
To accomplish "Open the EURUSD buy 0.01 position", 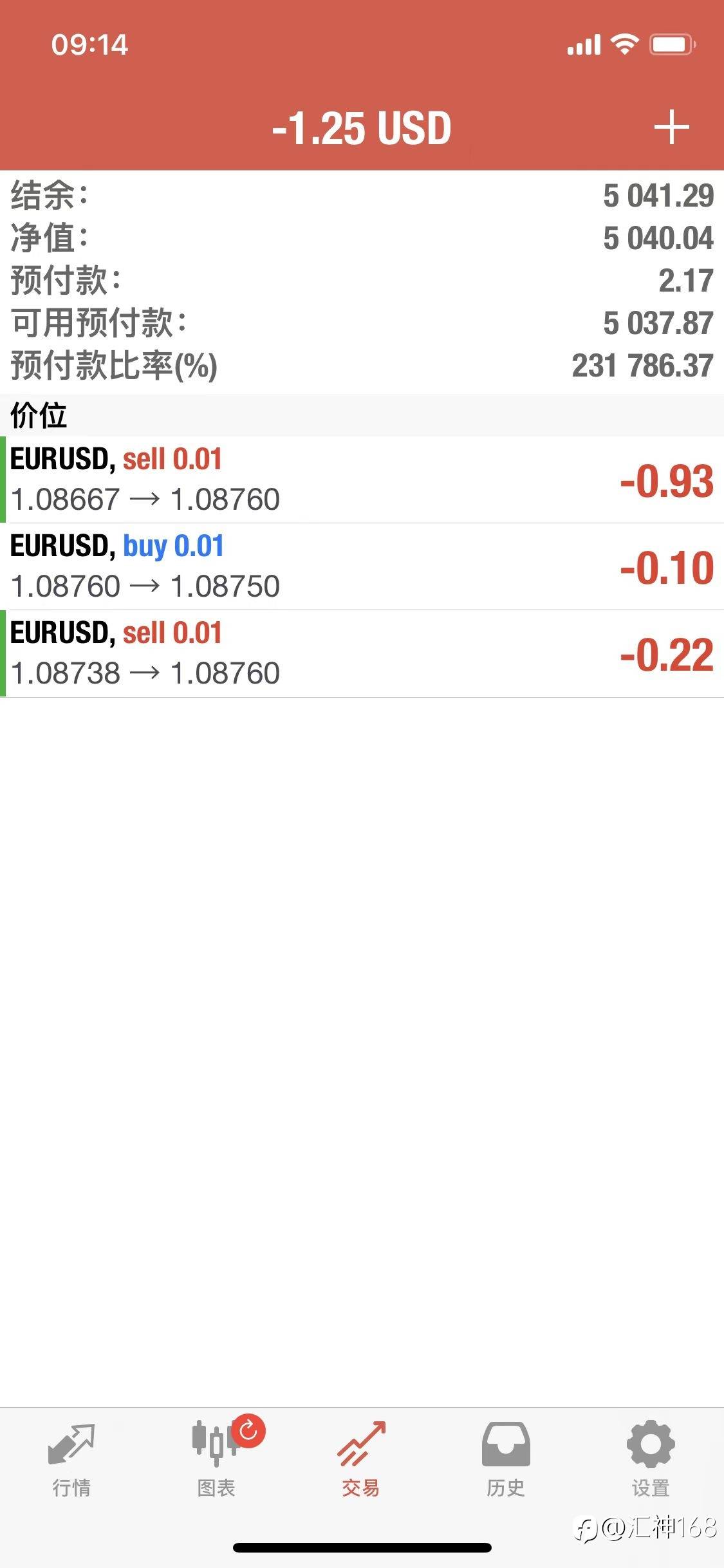I will click(360, 566).
